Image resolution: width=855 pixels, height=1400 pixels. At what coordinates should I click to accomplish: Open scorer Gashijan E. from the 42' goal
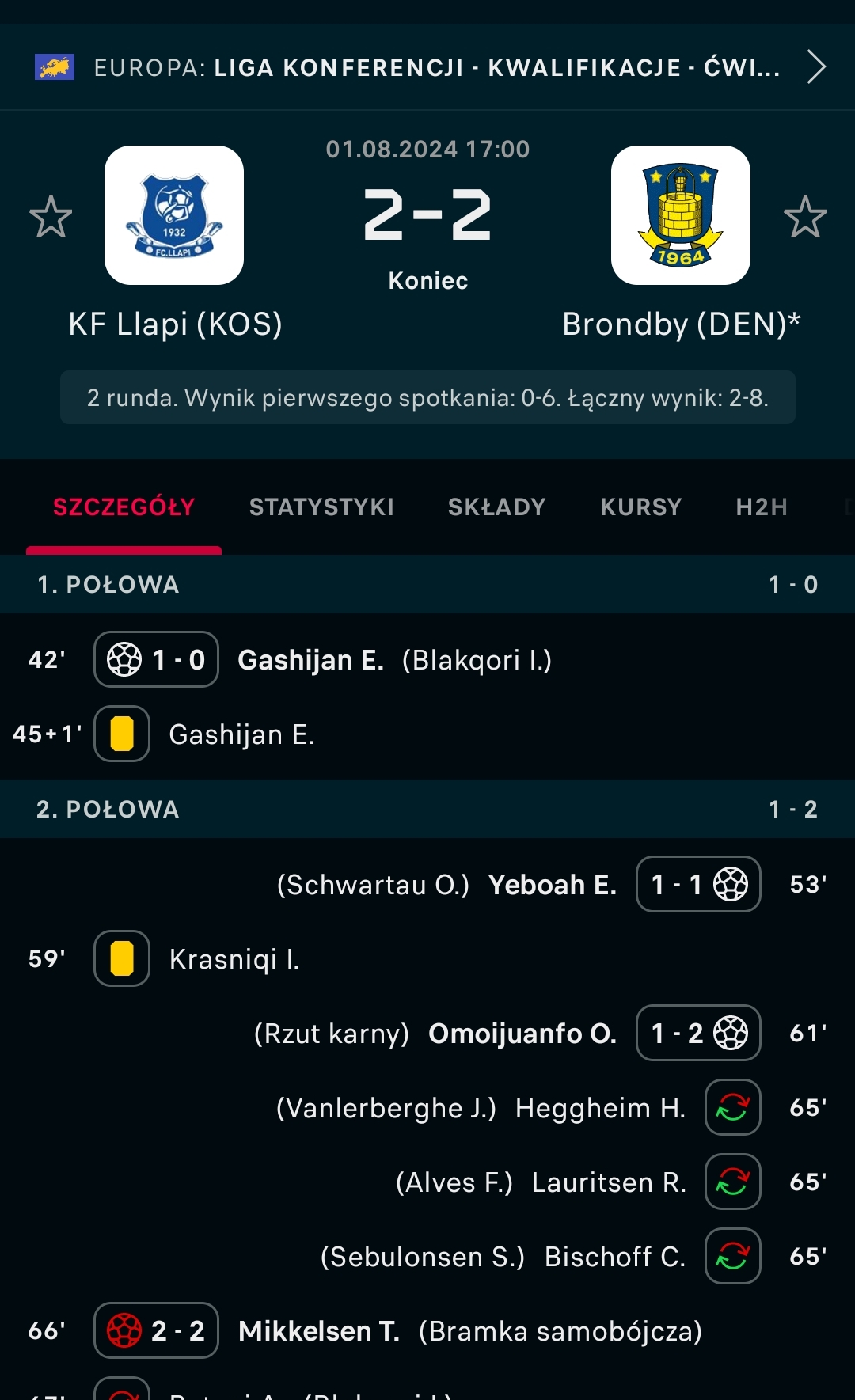coord(310,659)
